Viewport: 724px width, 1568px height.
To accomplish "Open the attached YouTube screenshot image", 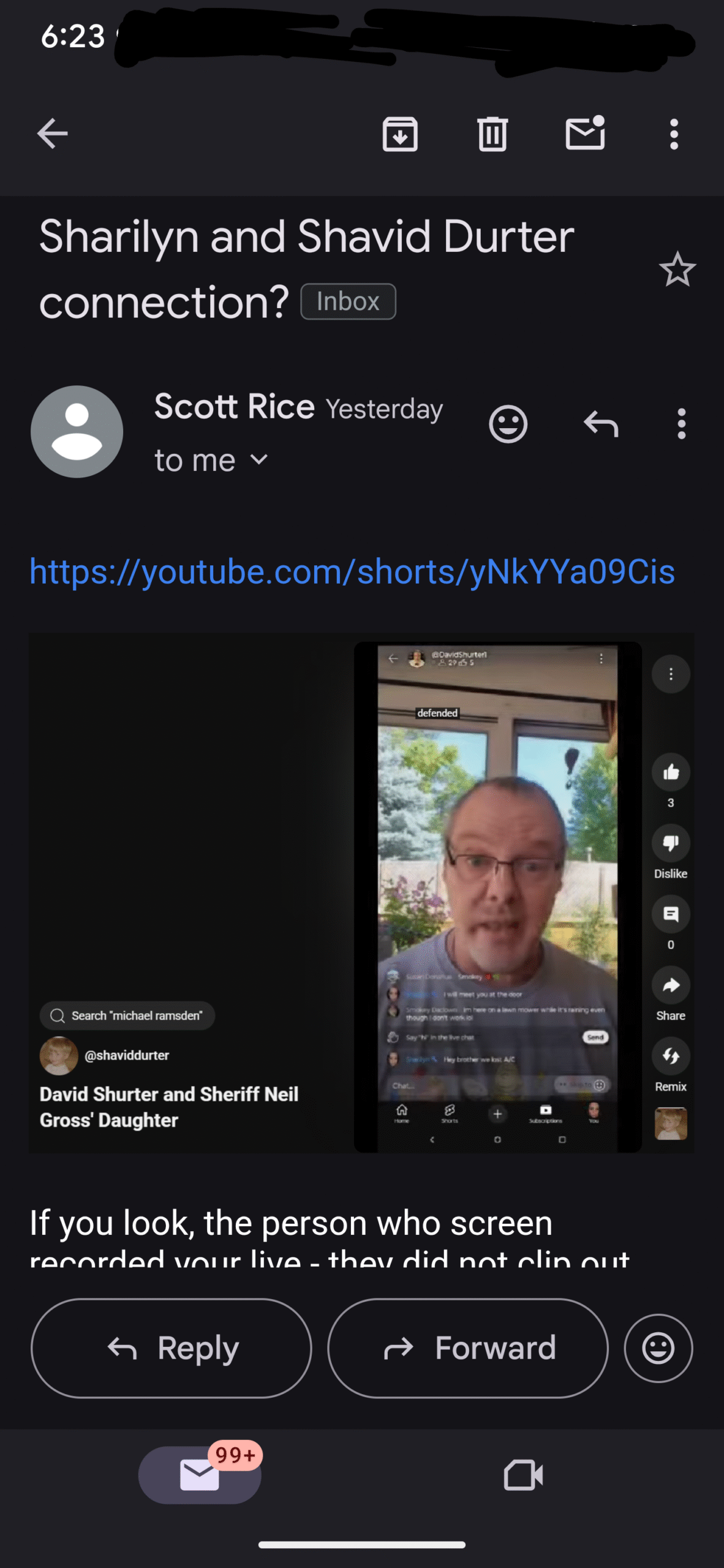I will click(x=361, y=892).
